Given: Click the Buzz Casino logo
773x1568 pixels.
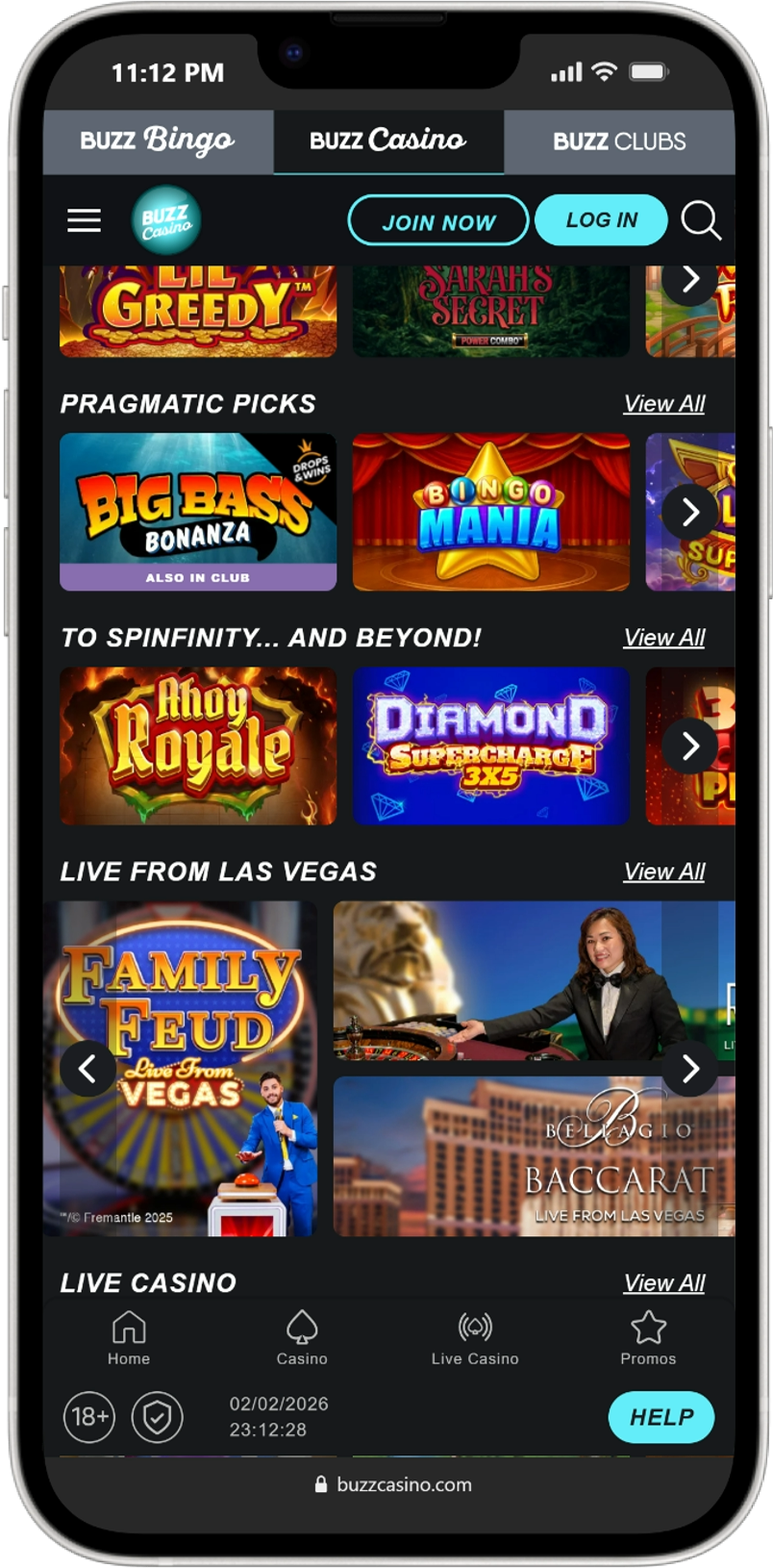Looking at the screenshot, I should 164,219.
